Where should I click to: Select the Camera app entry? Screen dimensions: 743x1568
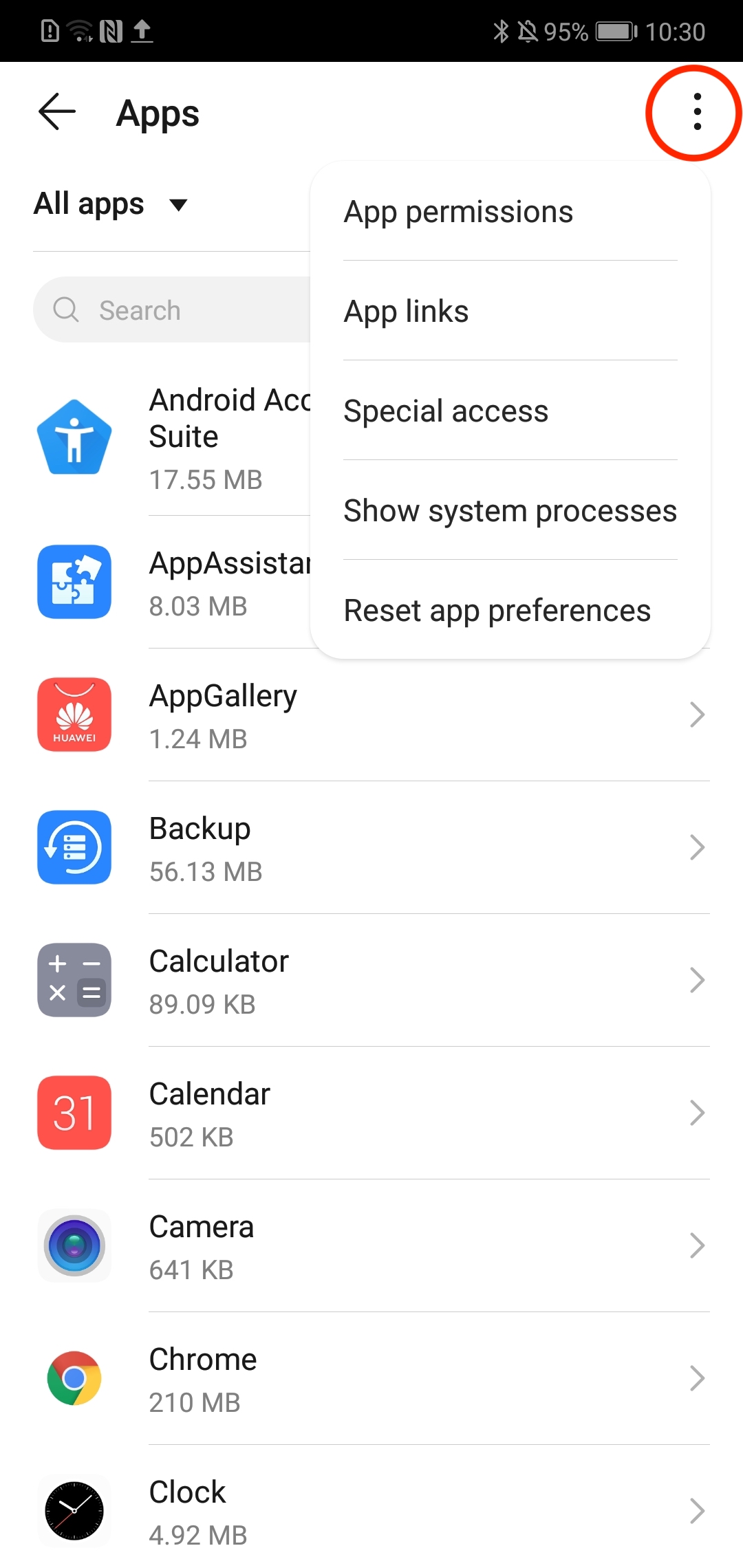coord(371,1246)
